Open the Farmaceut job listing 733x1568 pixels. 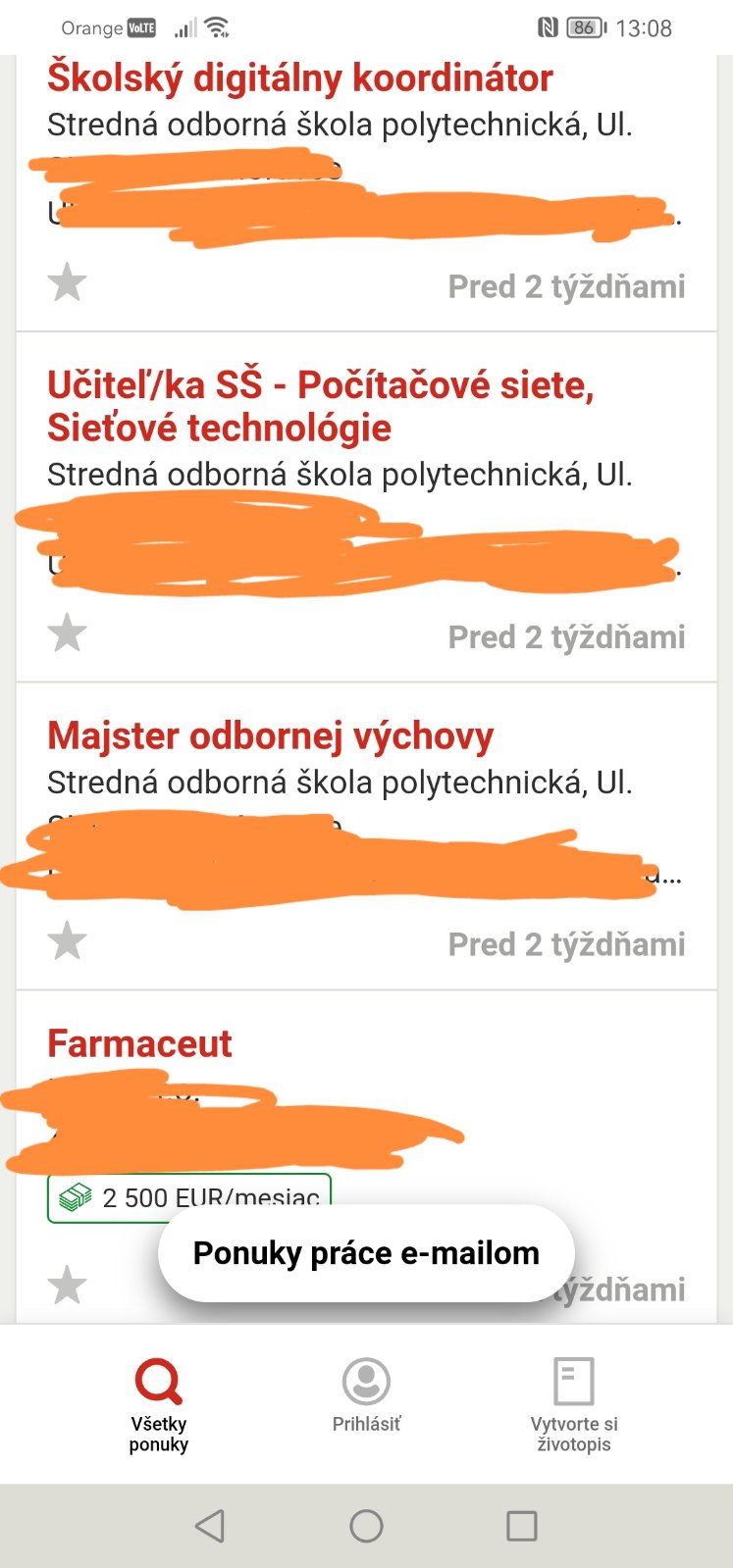coord(139,1043)
